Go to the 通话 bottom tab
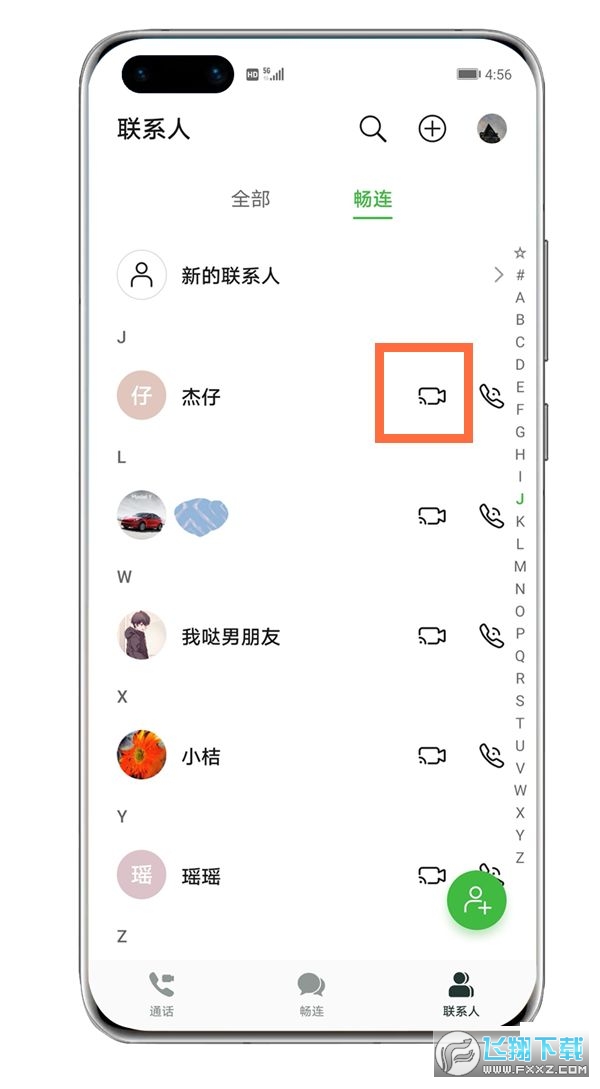Screen dimensions: 600x1089 [x=161, y=994]
